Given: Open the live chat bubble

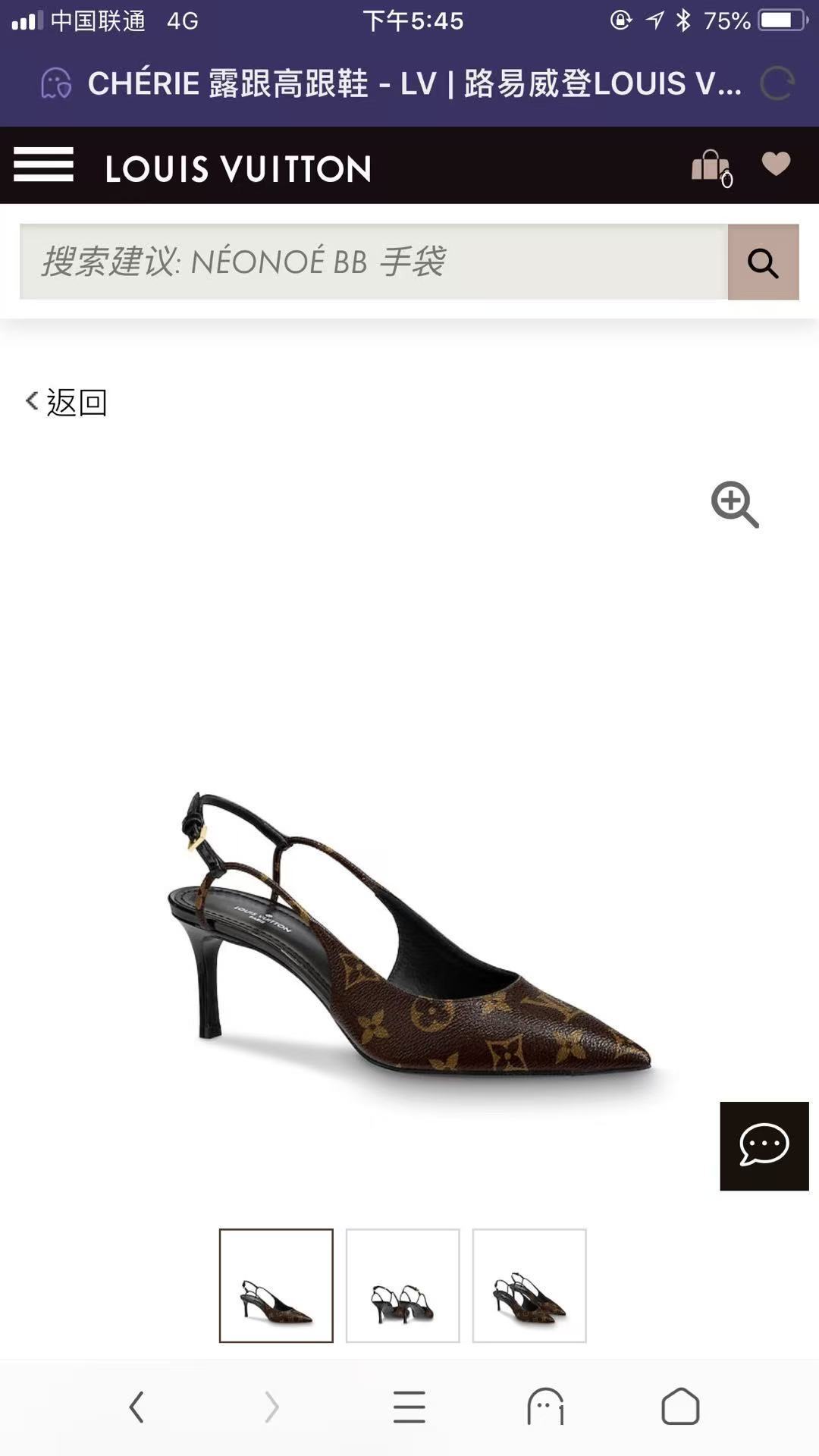Looking at the screenshot, I should (x=764, y=1145).
